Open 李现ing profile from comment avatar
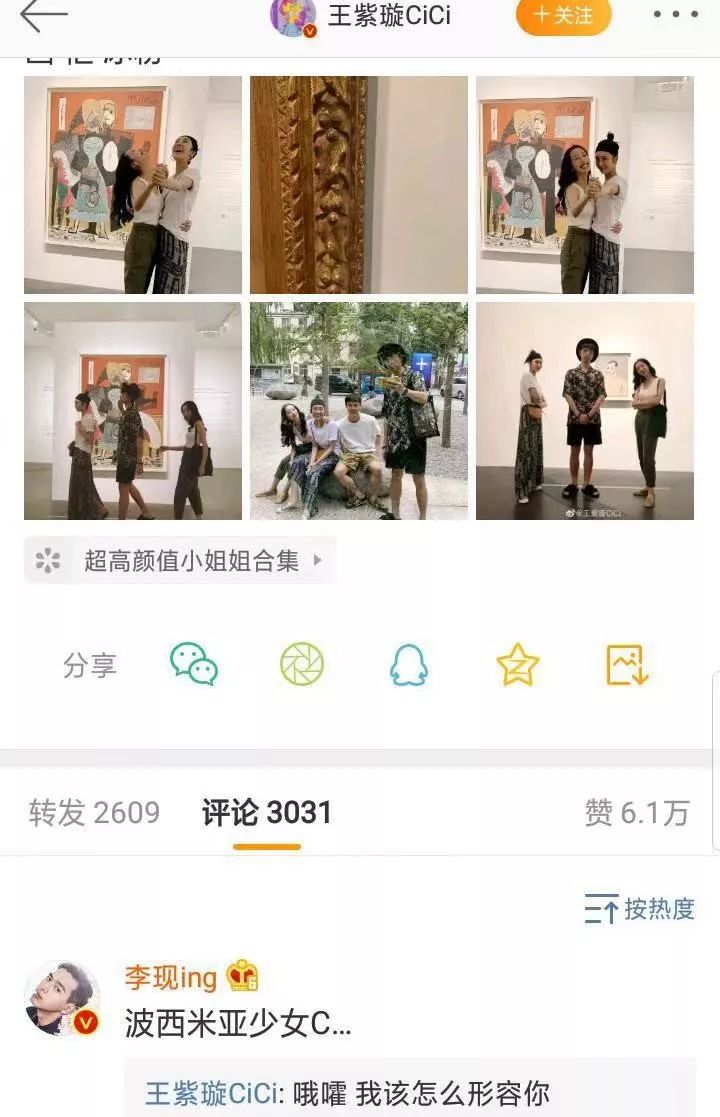Viewport: 720px width, 1117px height. (x=62, y=998)
